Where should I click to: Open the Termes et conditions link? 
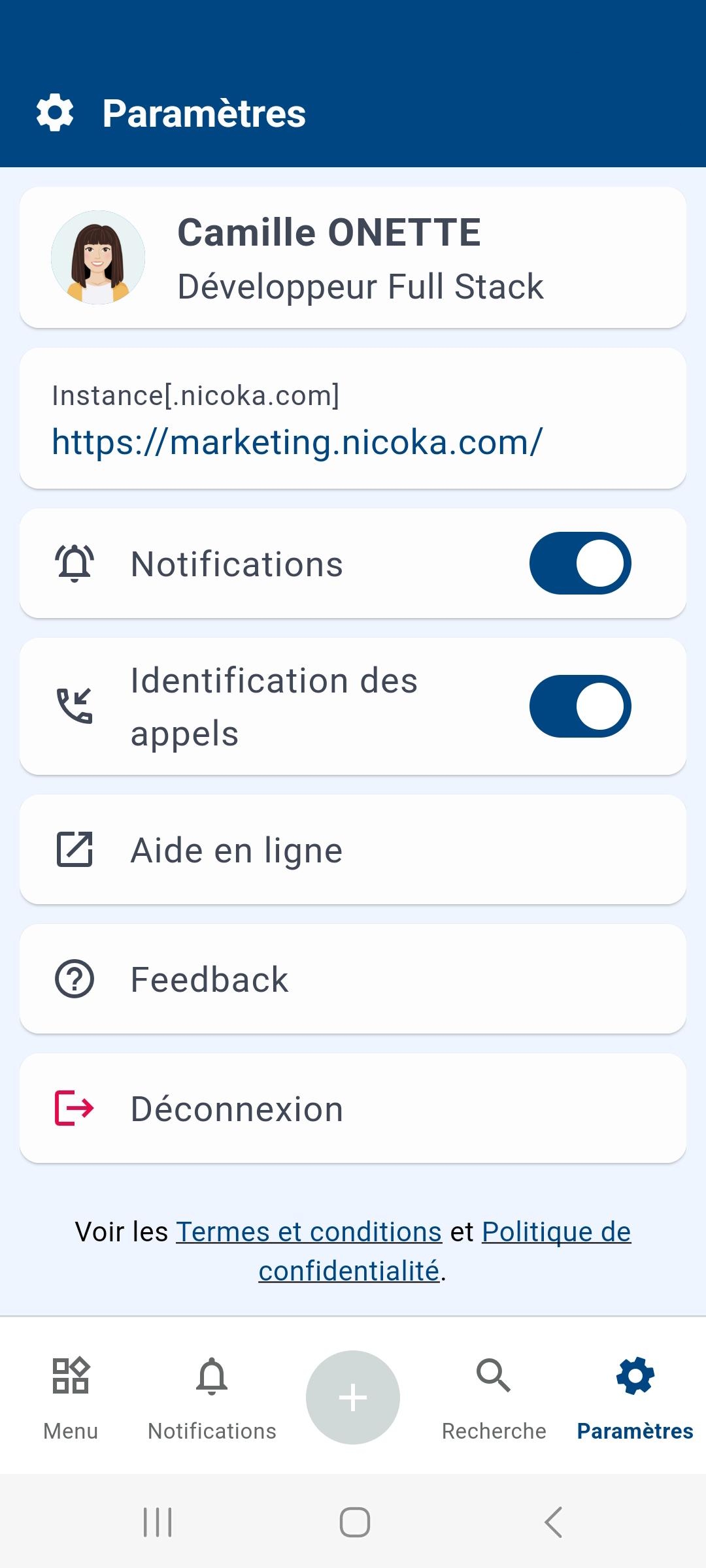click(x=309, y=1232)
